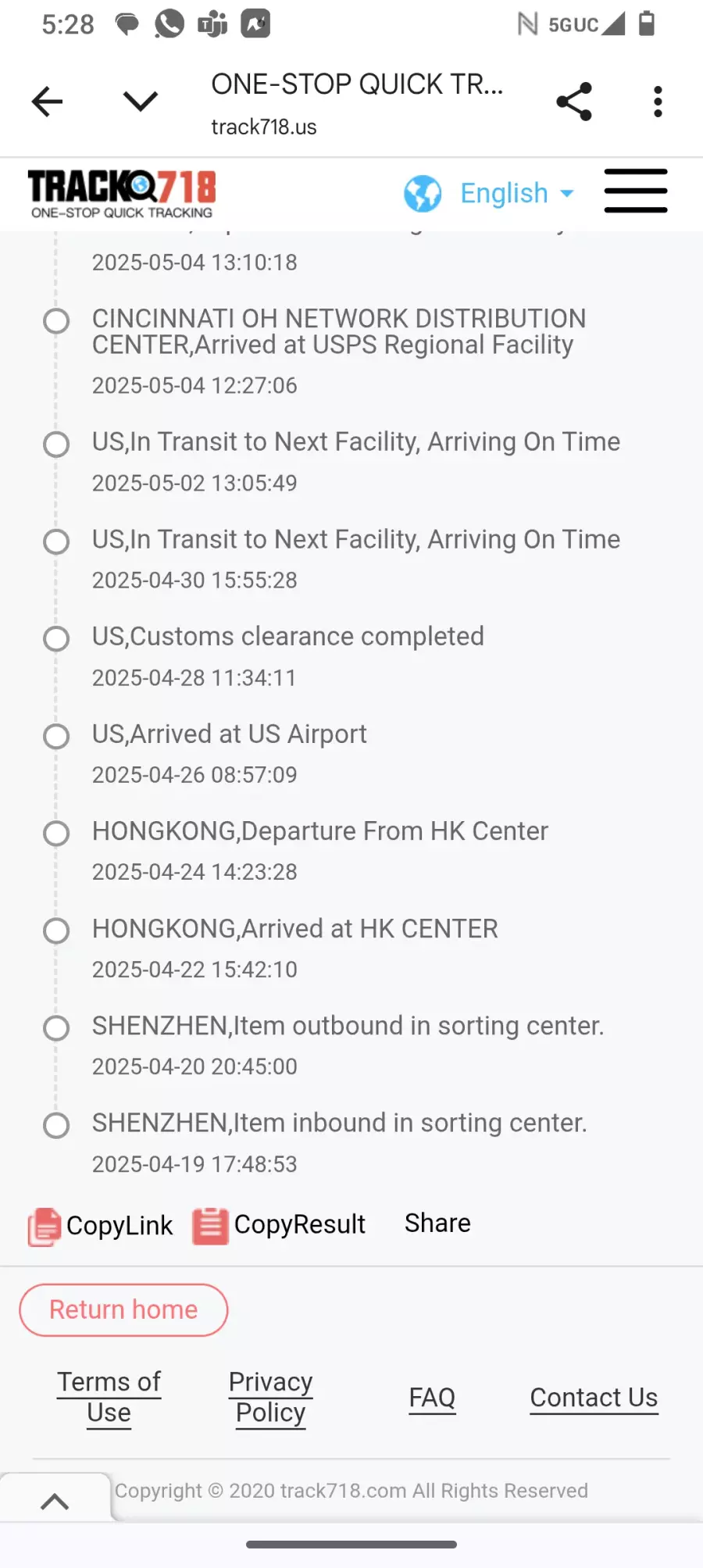
Task: Open the browser overflow menu
Action: click(x=658, y=102)
